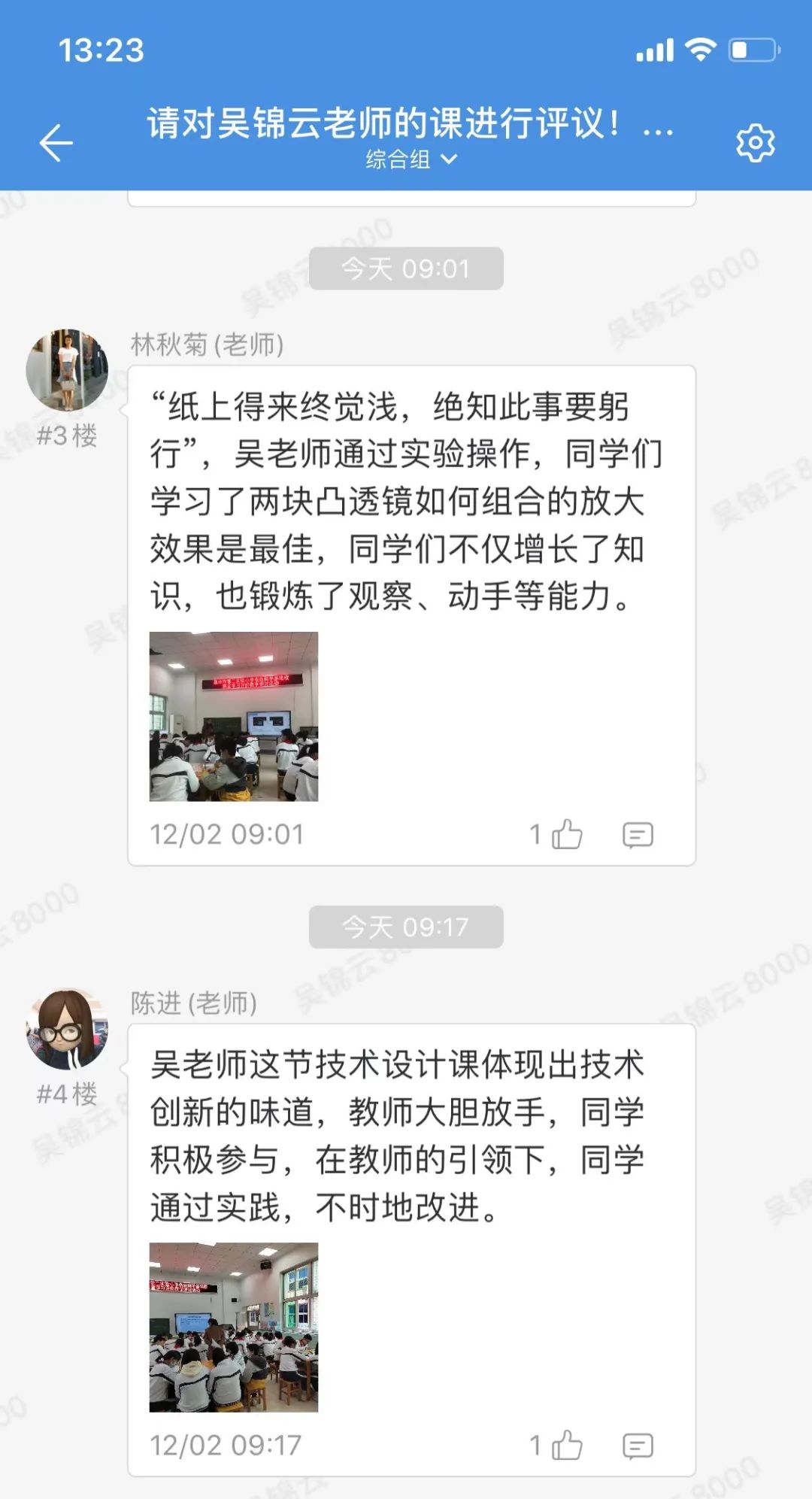Reply to 陈进's post with comment icon
The width and height of the screenshot is (812, 1499).
point(638,1445)
